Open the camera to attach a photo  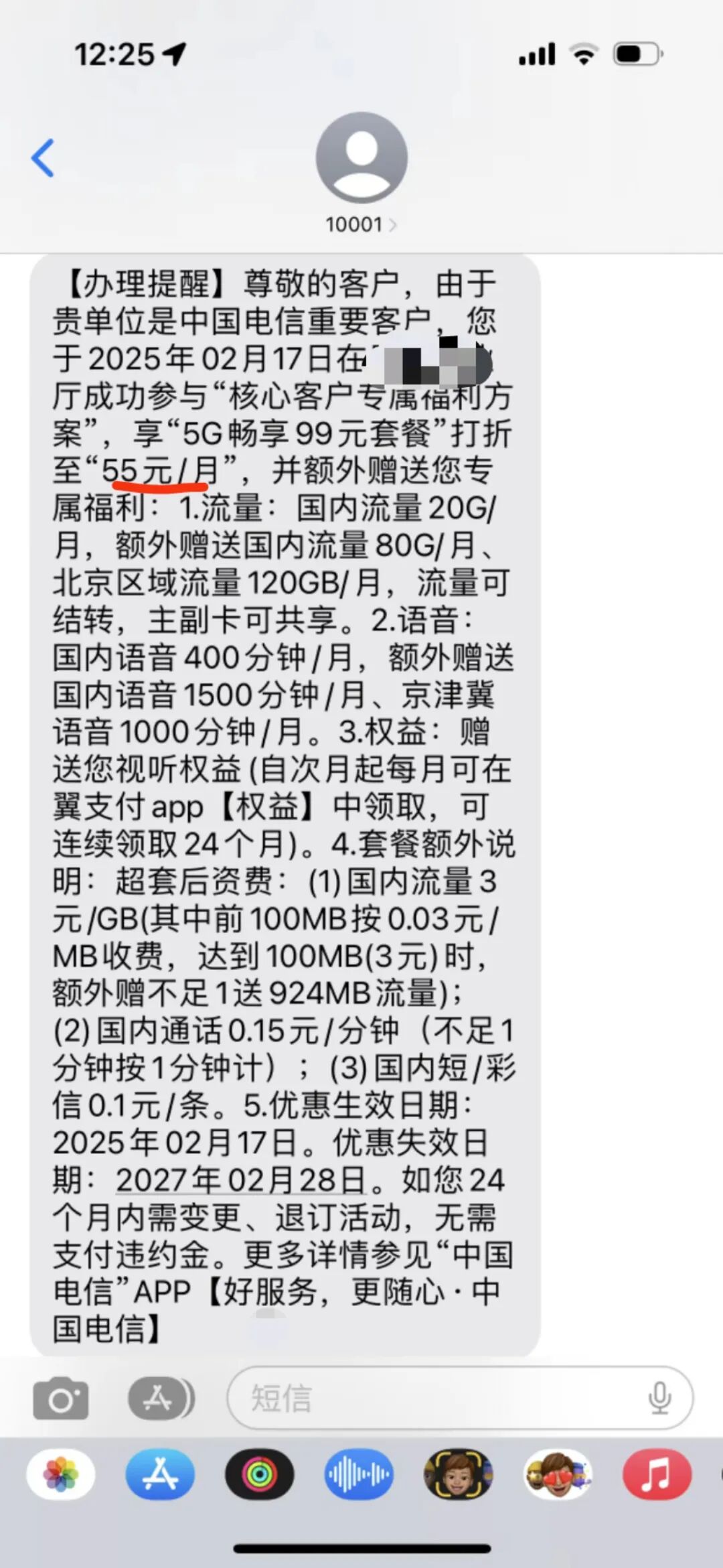pos(61,1398)
